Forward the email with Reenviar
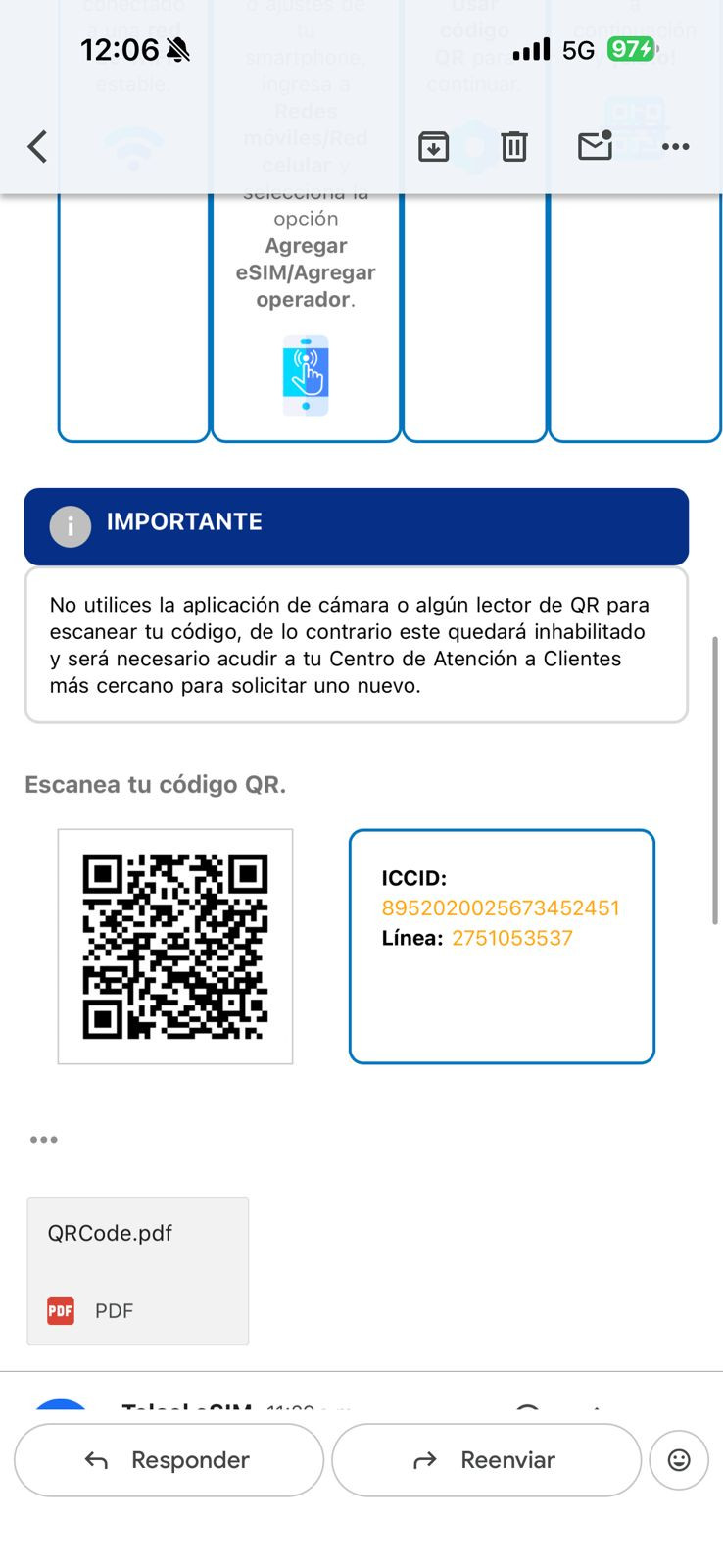This screenshot has width=723, height=1568. tap(486, 1460)
